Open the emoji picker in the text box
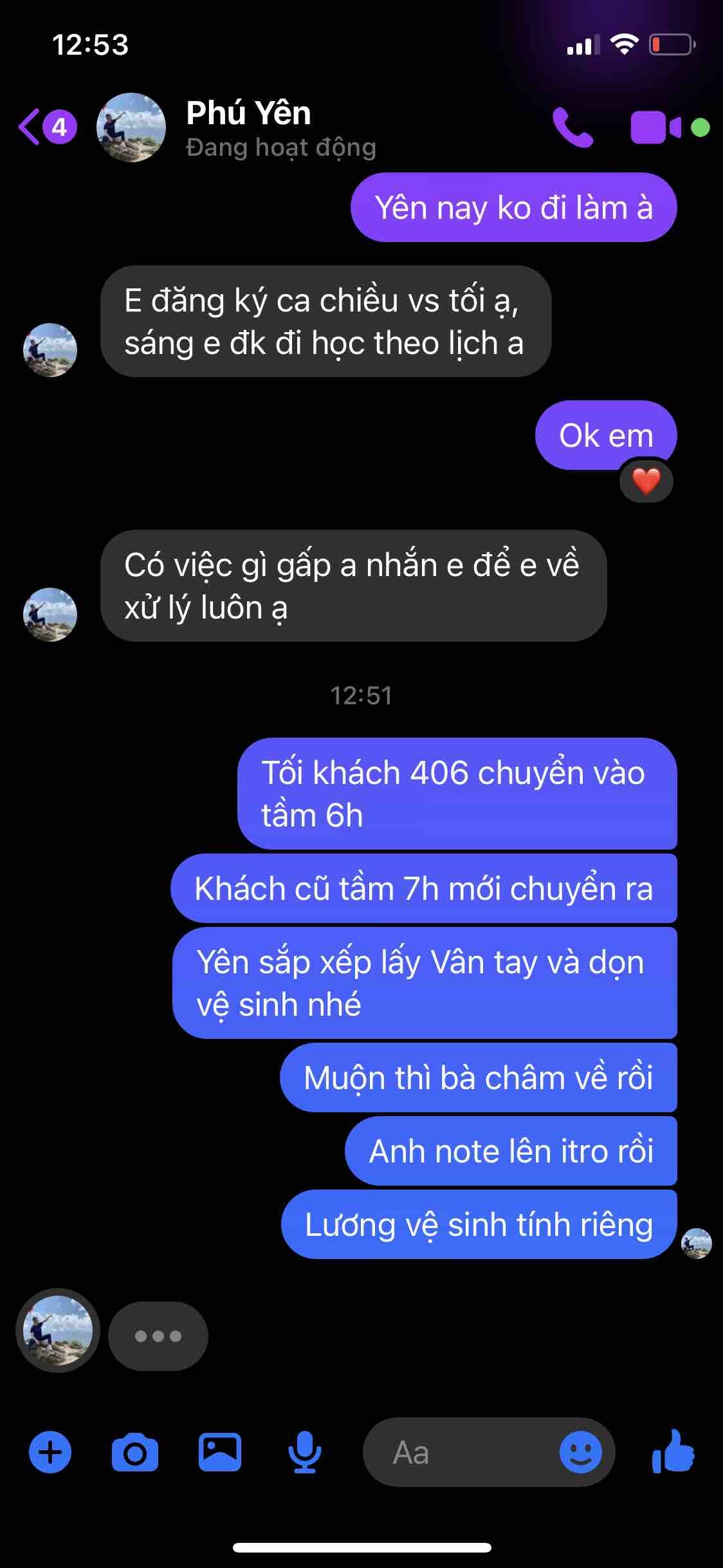Image resolution: width=723 pixels, height=1568 pixels. (x=580, y=1453)
